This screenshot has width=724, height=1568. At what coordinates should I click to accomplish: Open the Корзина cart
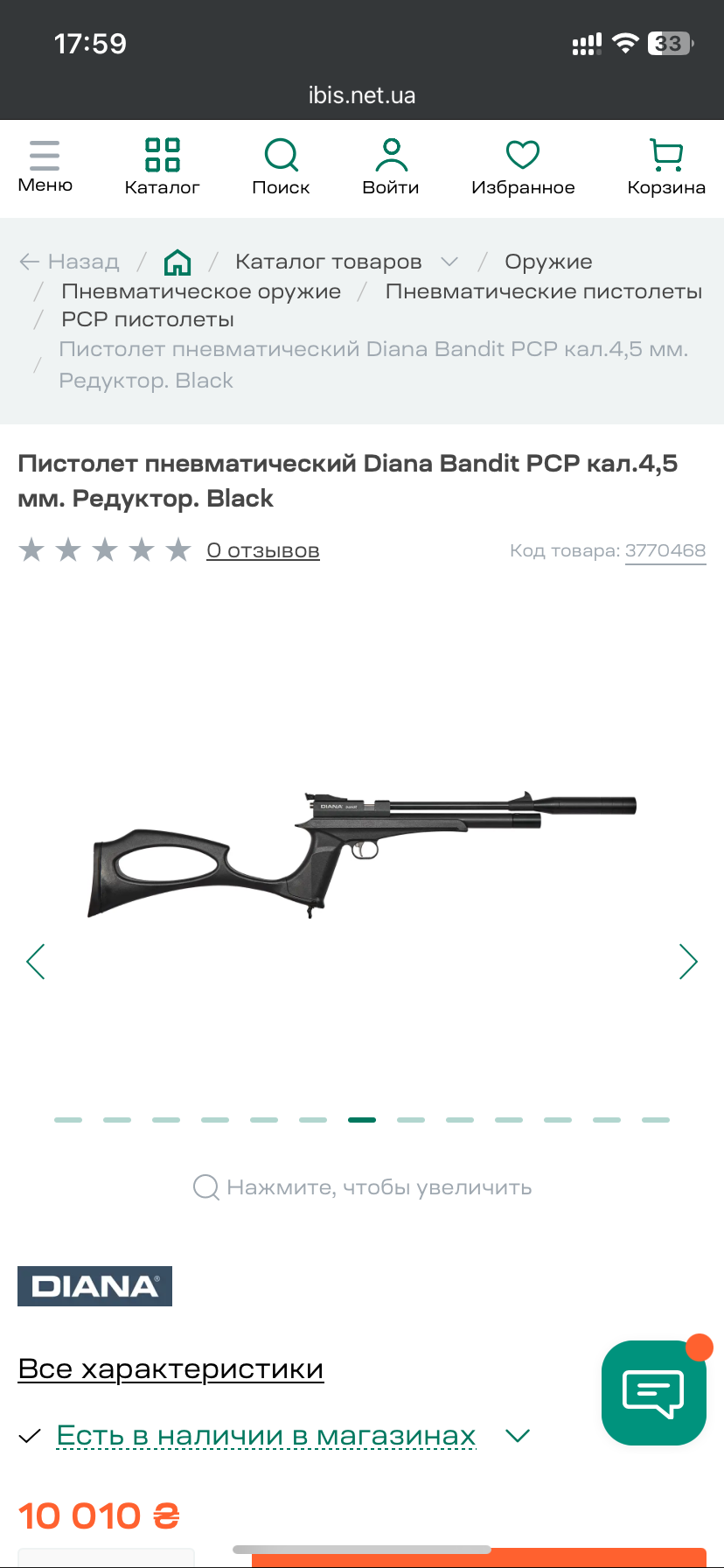[x=666, y=166]
